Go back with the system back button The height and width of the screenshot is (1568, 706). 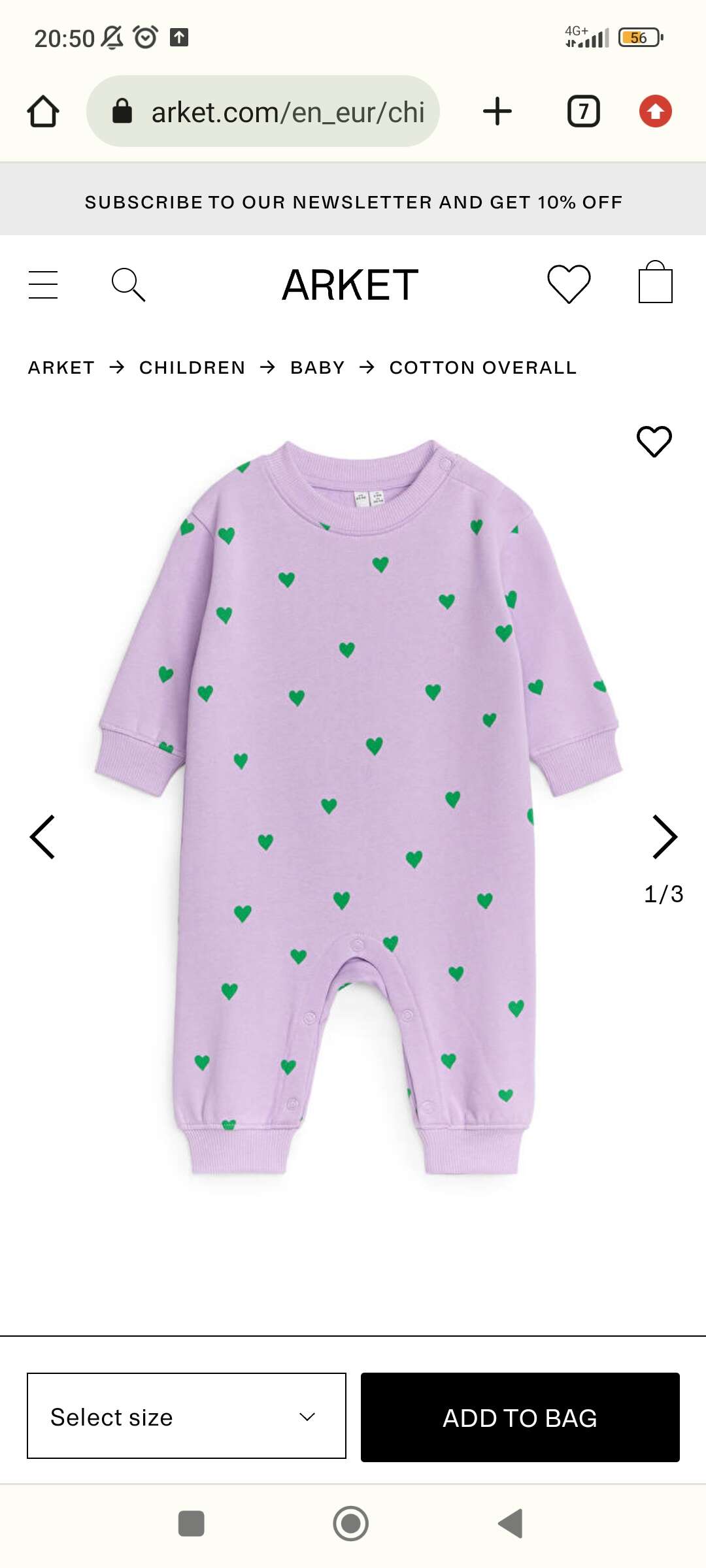pos(511,1524)
